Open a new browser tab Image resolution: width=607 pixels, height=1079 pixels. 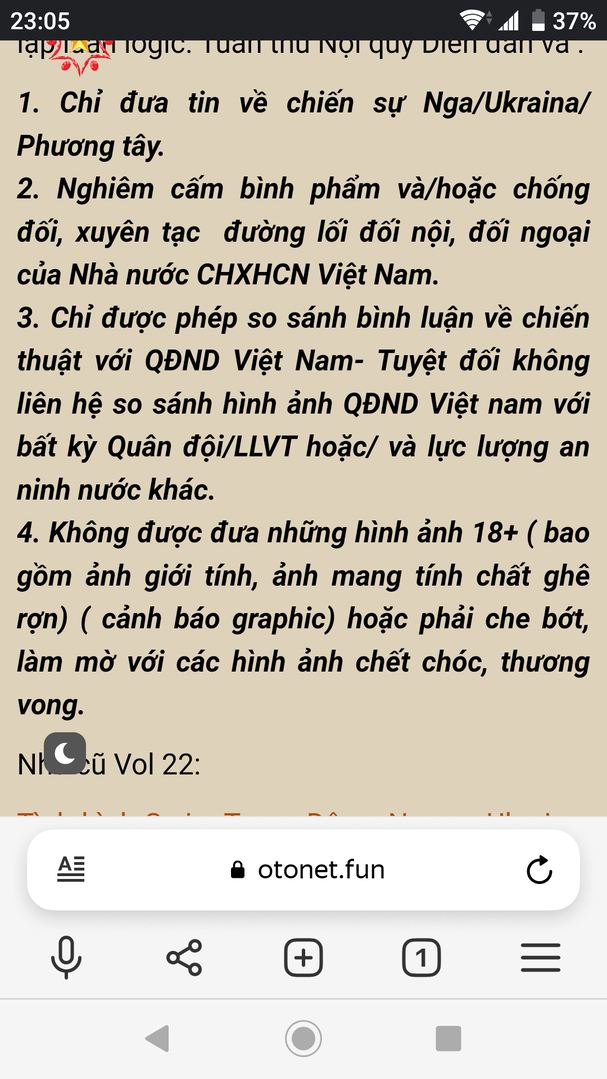pos(304,957)
